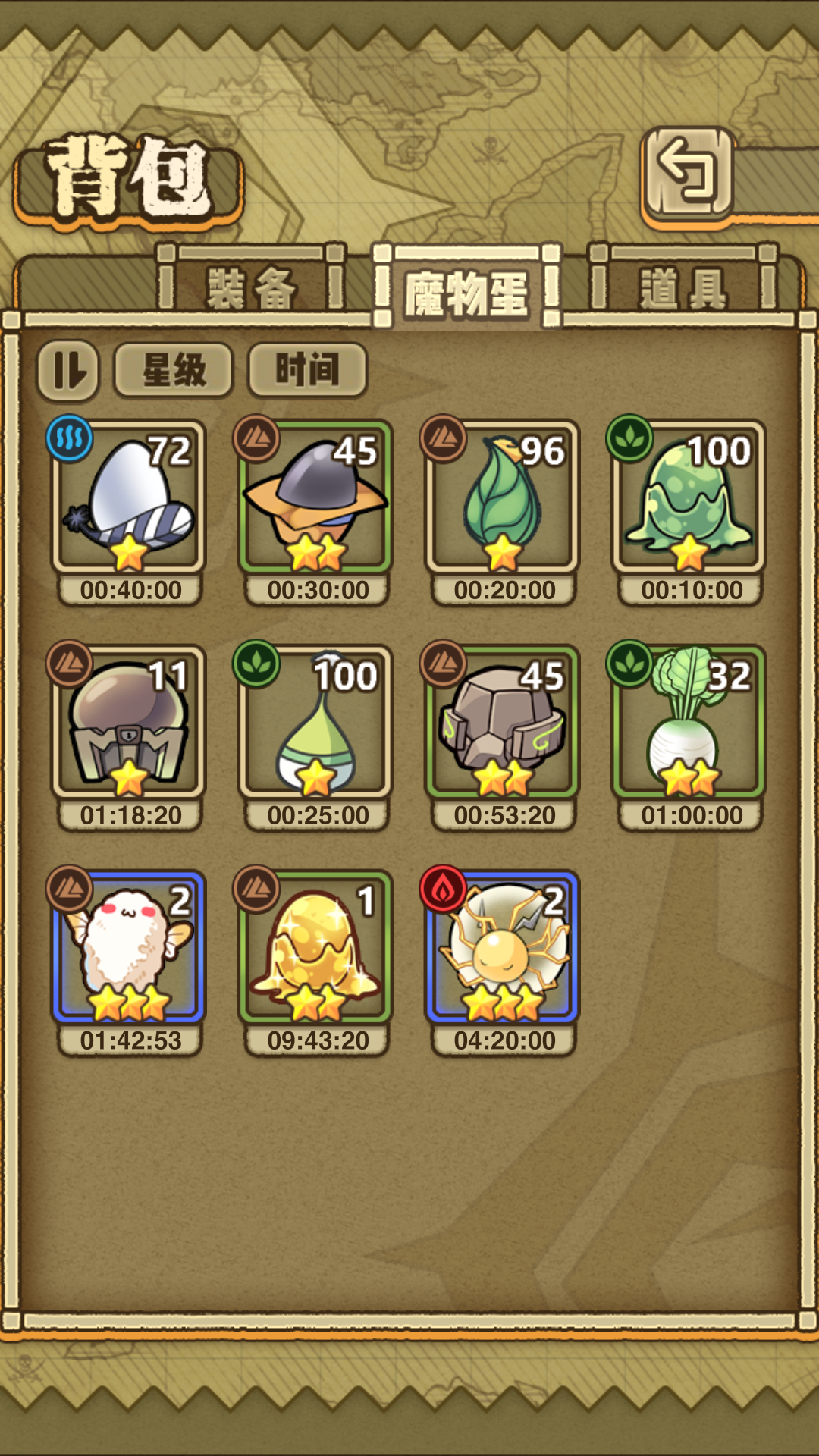
Task: Open the egg with timer 00:30:00
Action: coord(315,497)
